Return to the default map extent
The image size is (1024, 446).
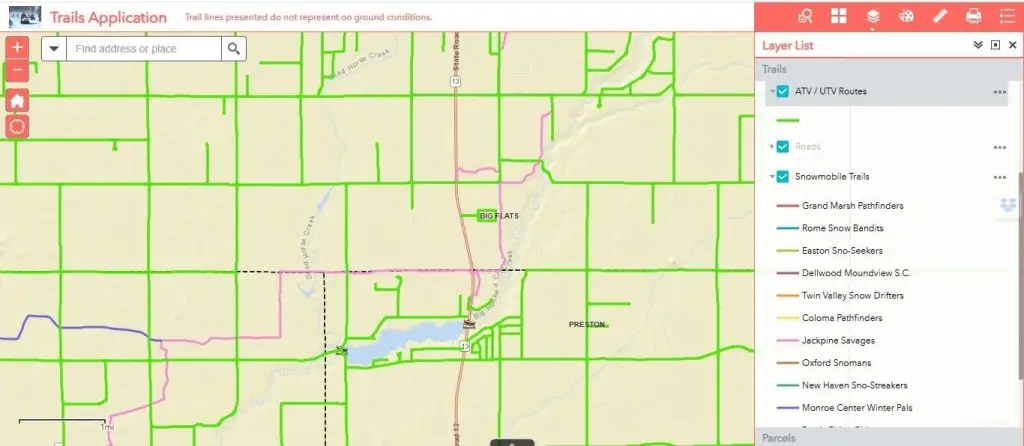17,100
